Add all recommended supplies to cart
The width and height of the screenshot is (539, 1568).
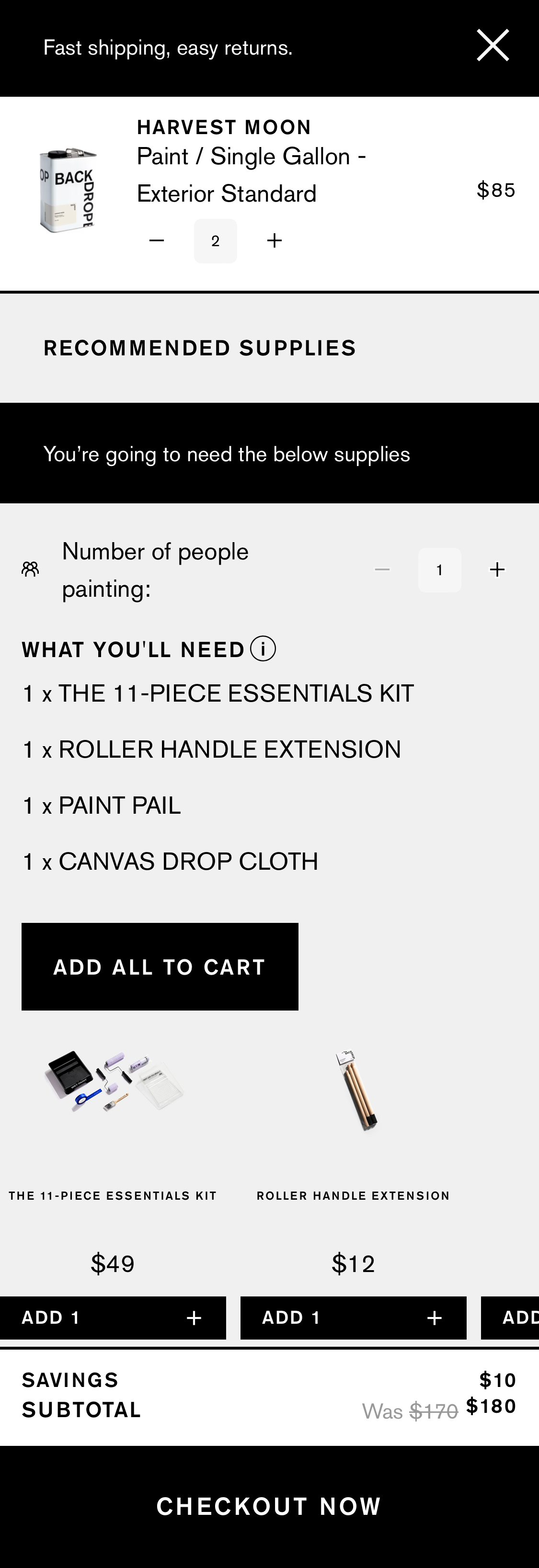point(160,966)
